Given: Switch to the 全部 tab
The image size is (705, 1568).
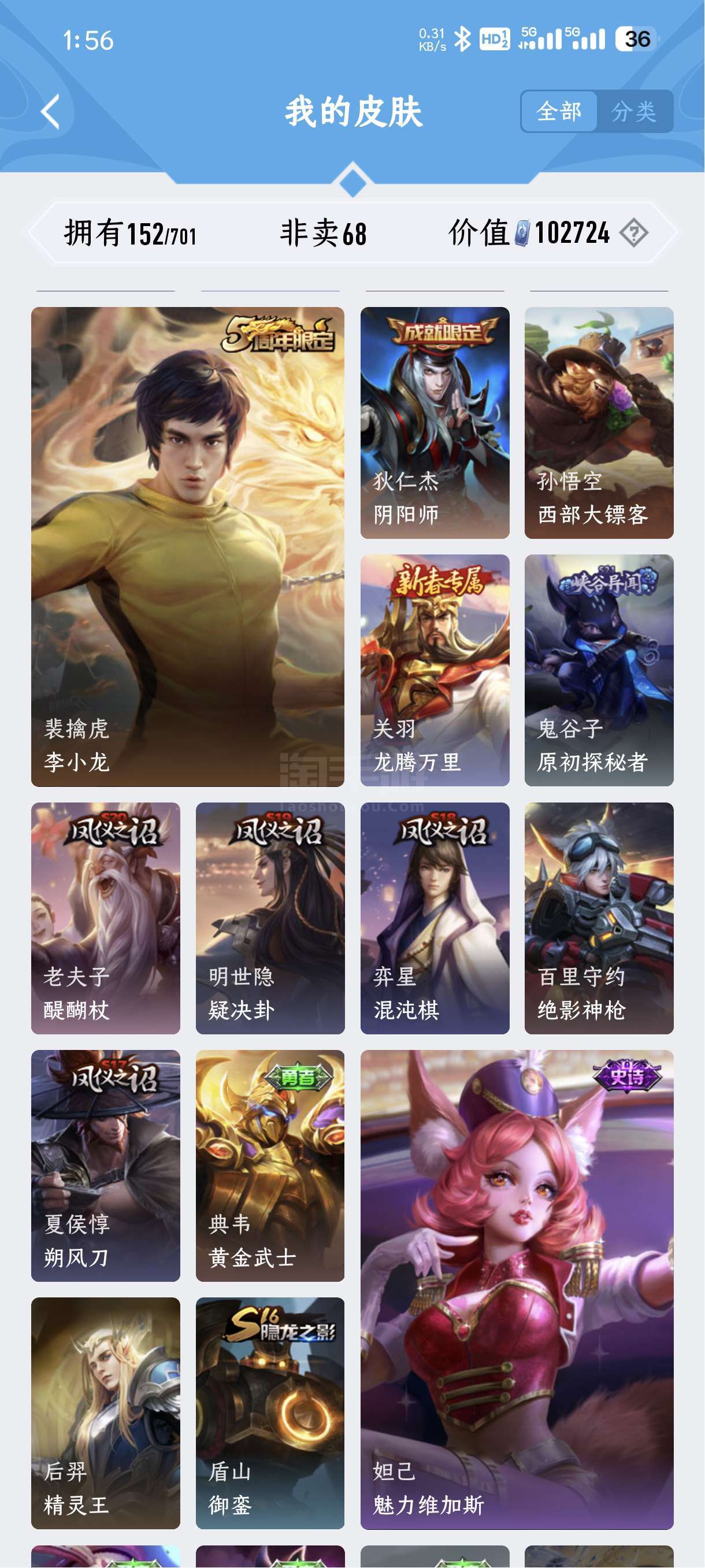Looking at the screenshot, I should point(558,112).
